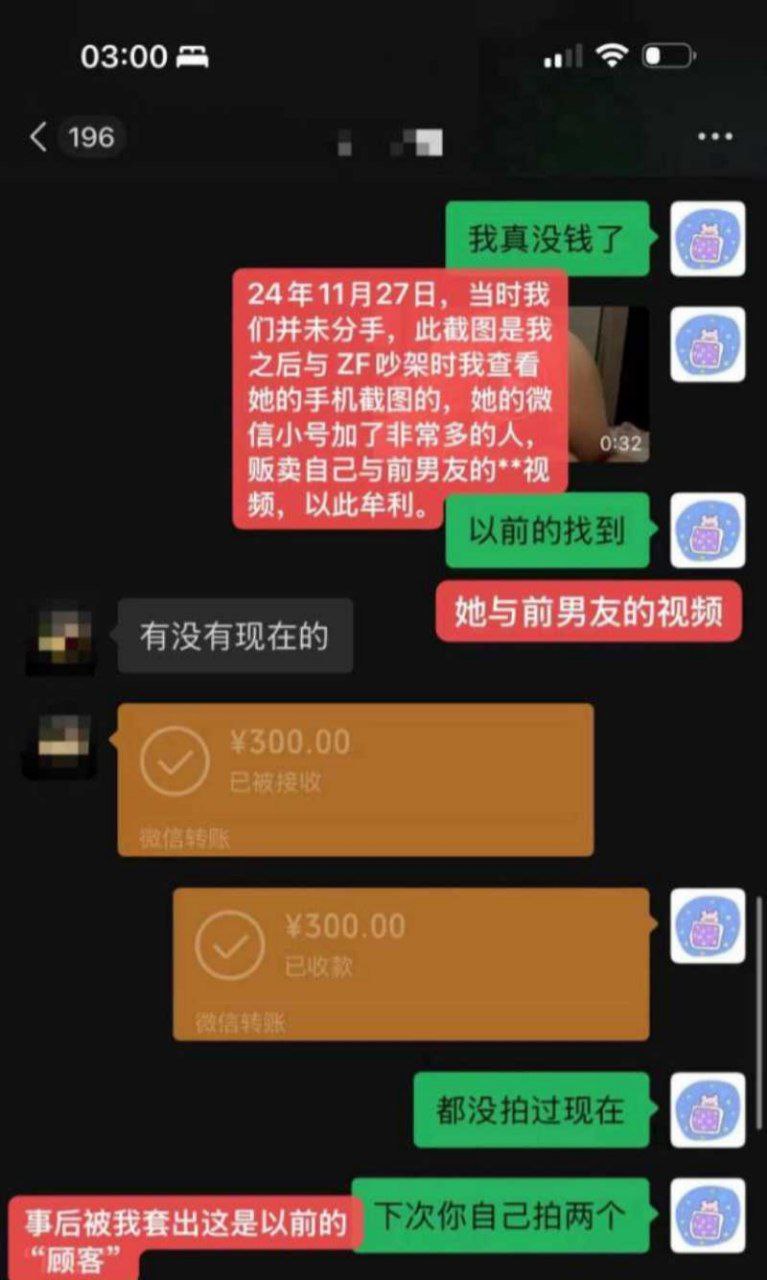
Task: Open the ¥300.00 transfer marked 已被接收
Action: (x=355, y=780)
